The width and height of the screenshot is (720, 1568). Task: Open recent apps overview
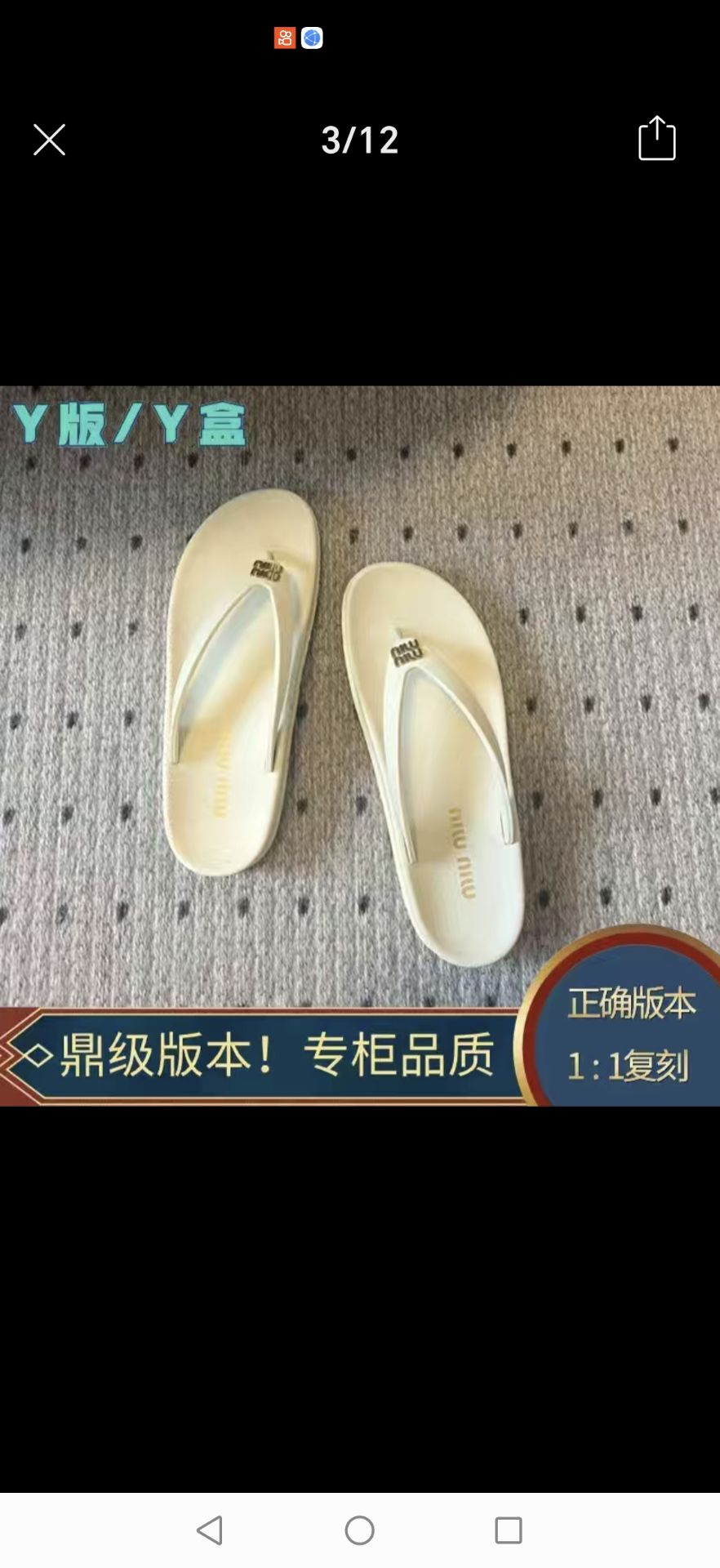point(508,1530)
